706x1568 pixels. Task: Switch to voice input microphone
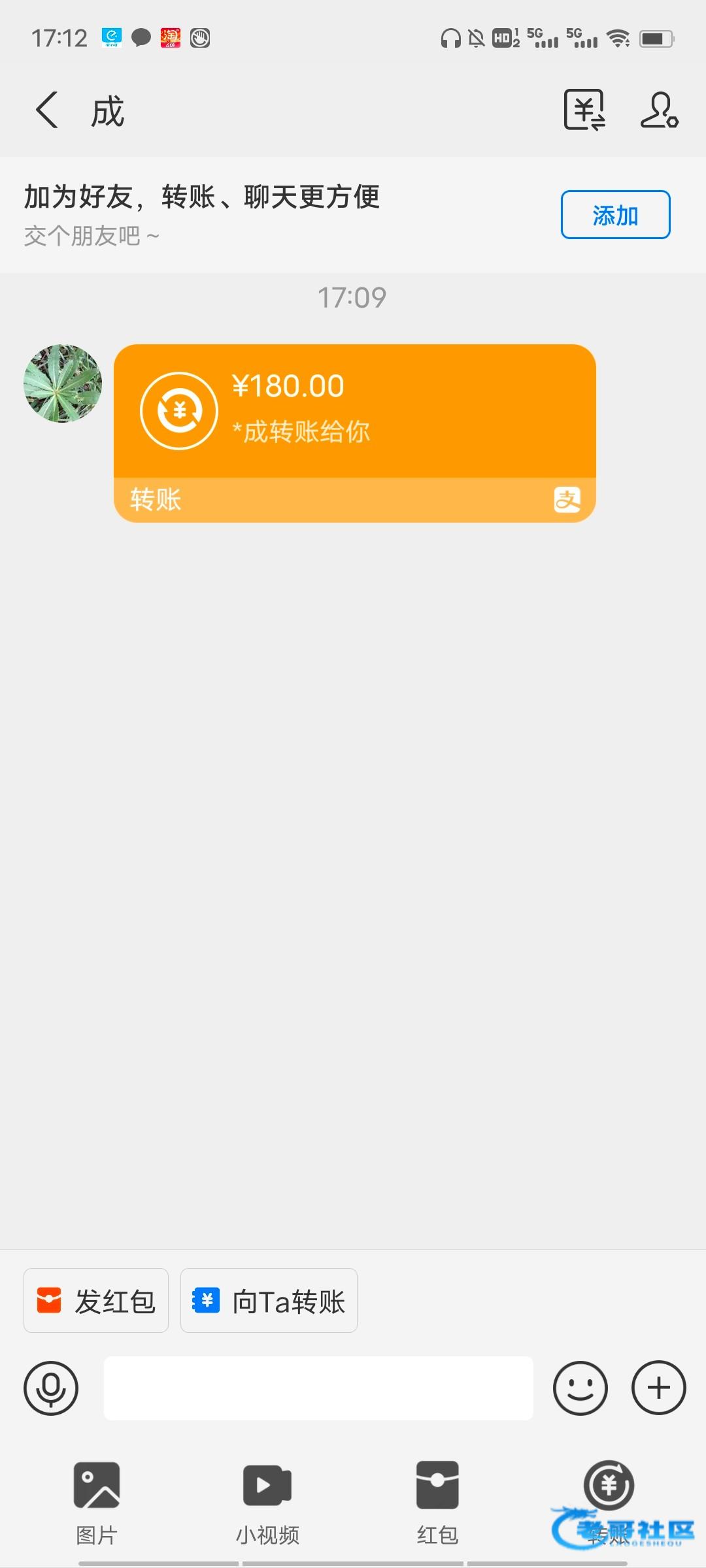pyautogui.click(x=51, y=1388)
